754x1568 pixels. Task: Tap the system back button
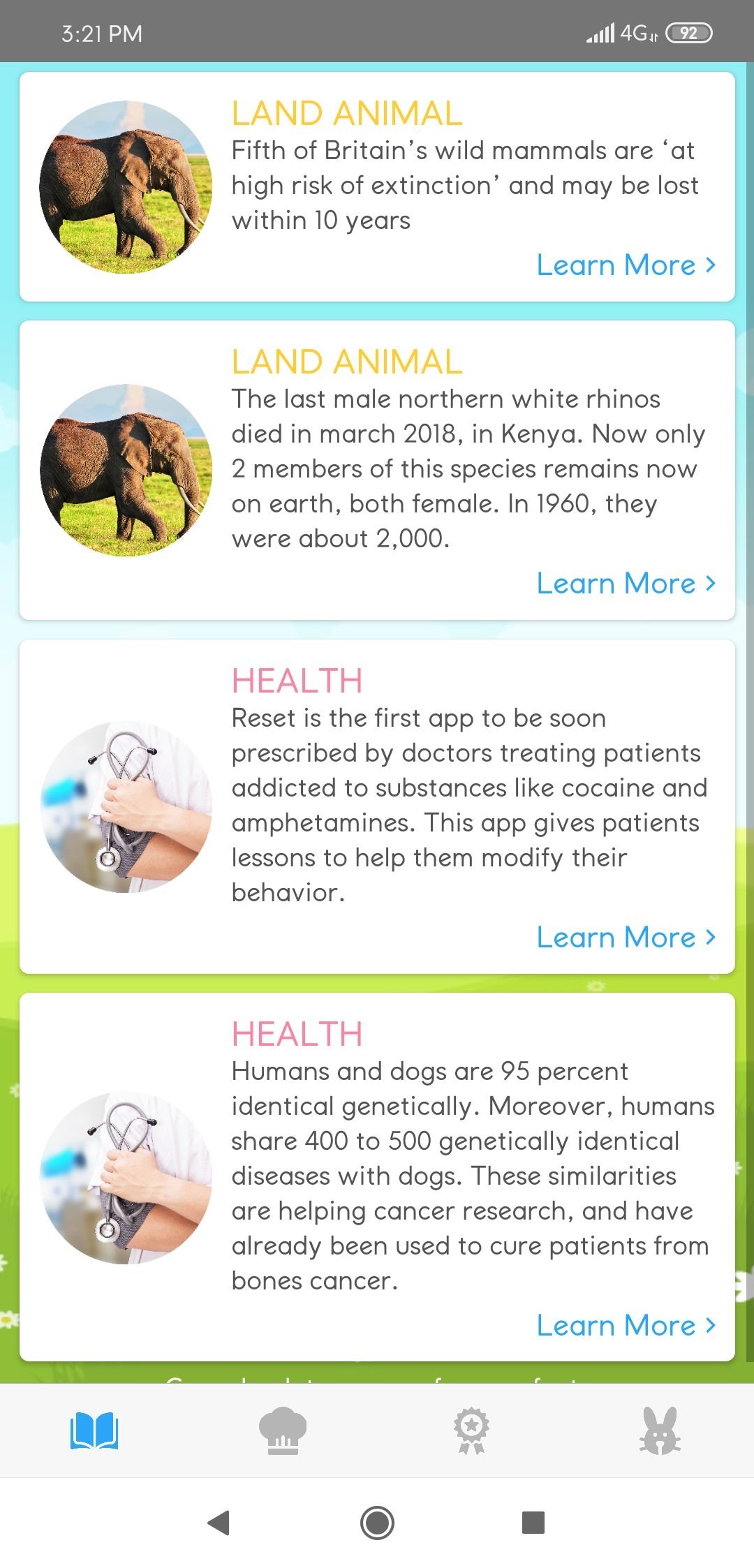(219, 1523)
